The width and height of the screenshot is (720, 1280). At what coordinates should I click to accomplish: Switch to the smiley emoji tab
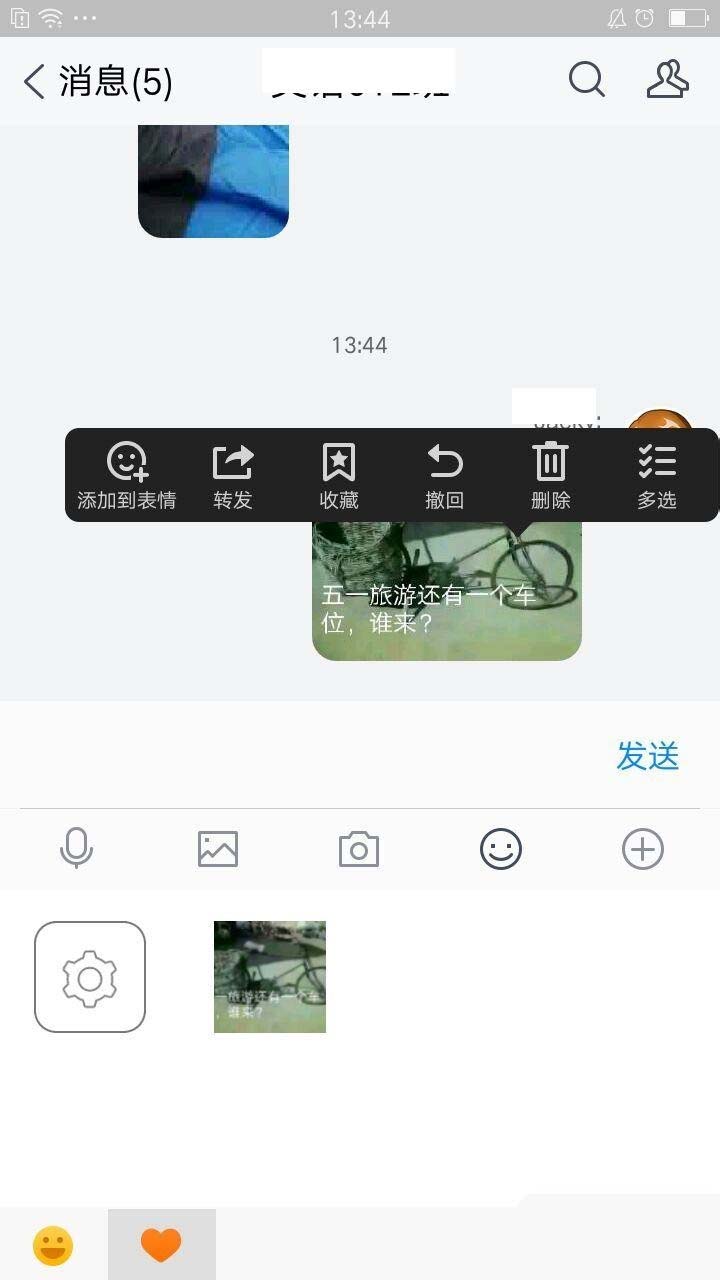[53, 1246]
